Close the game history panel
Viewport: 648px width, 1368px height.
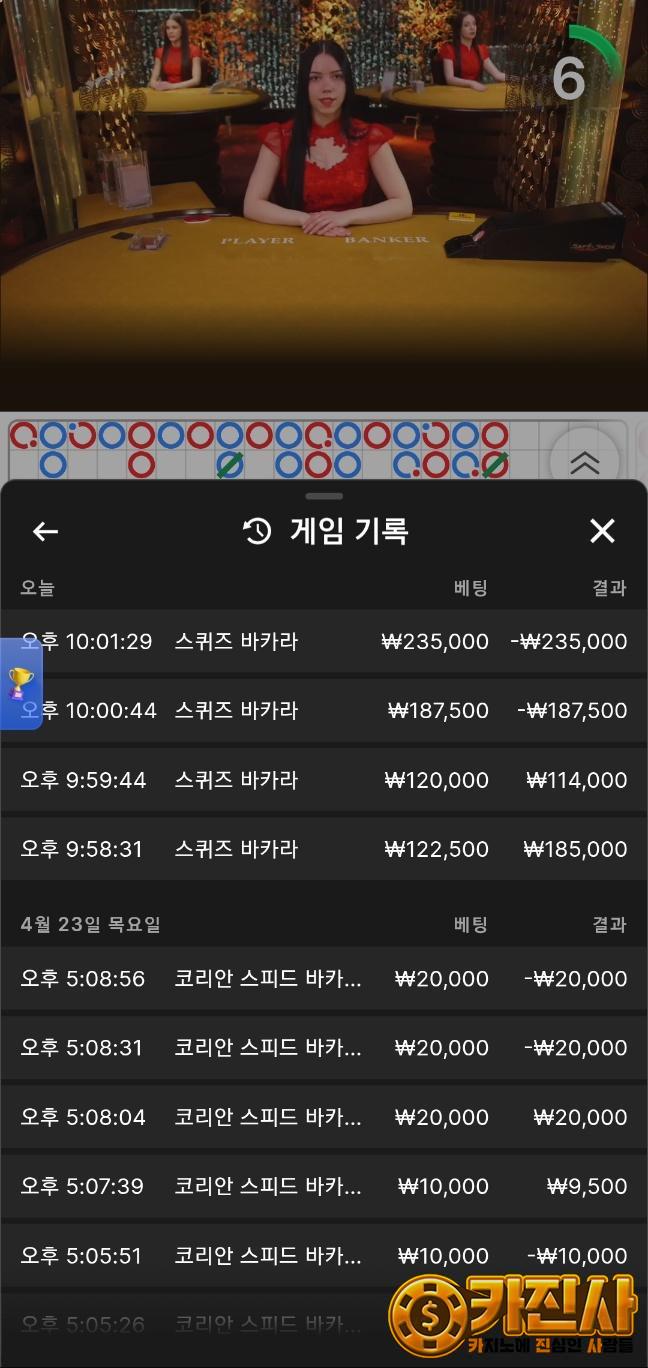point(602,531)
